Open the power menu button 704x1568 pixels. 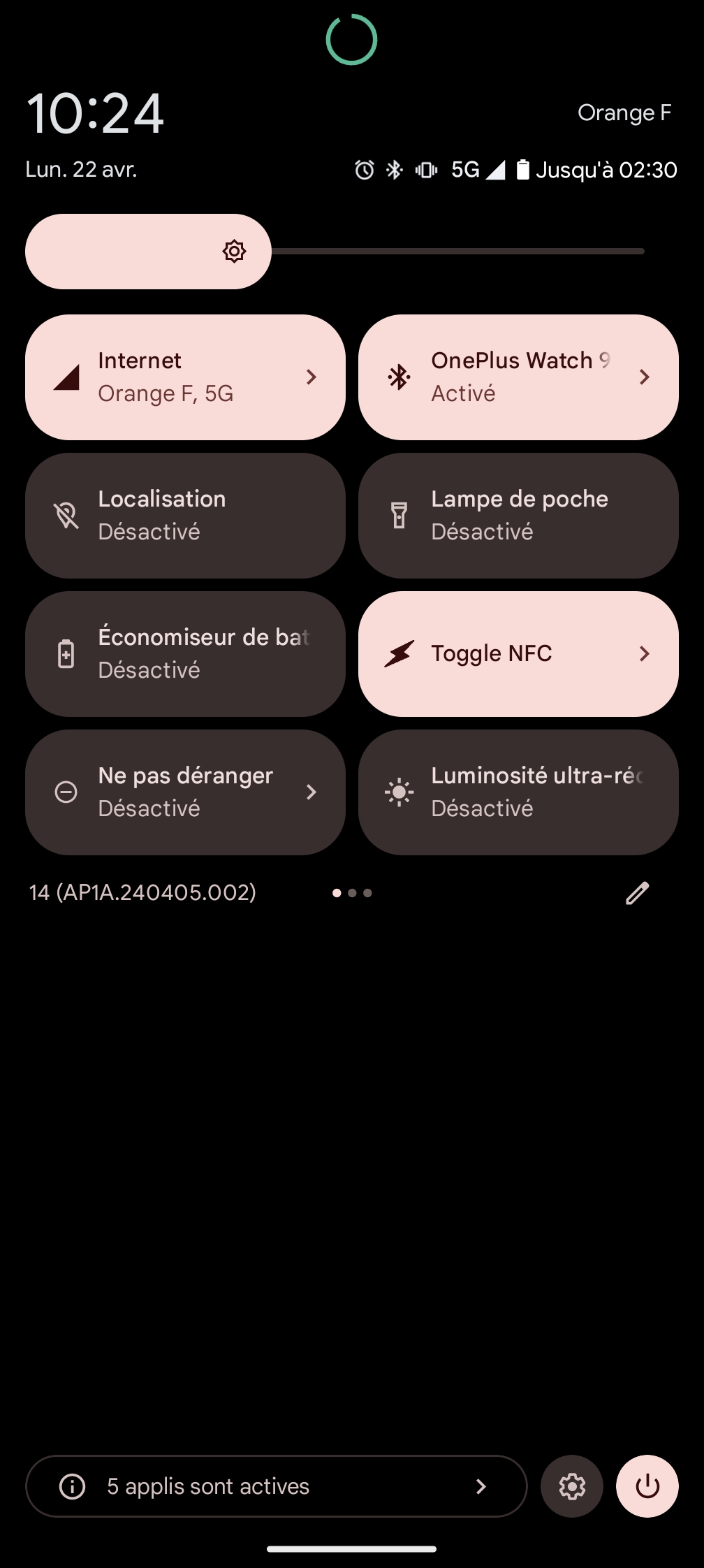(647, 1486)
